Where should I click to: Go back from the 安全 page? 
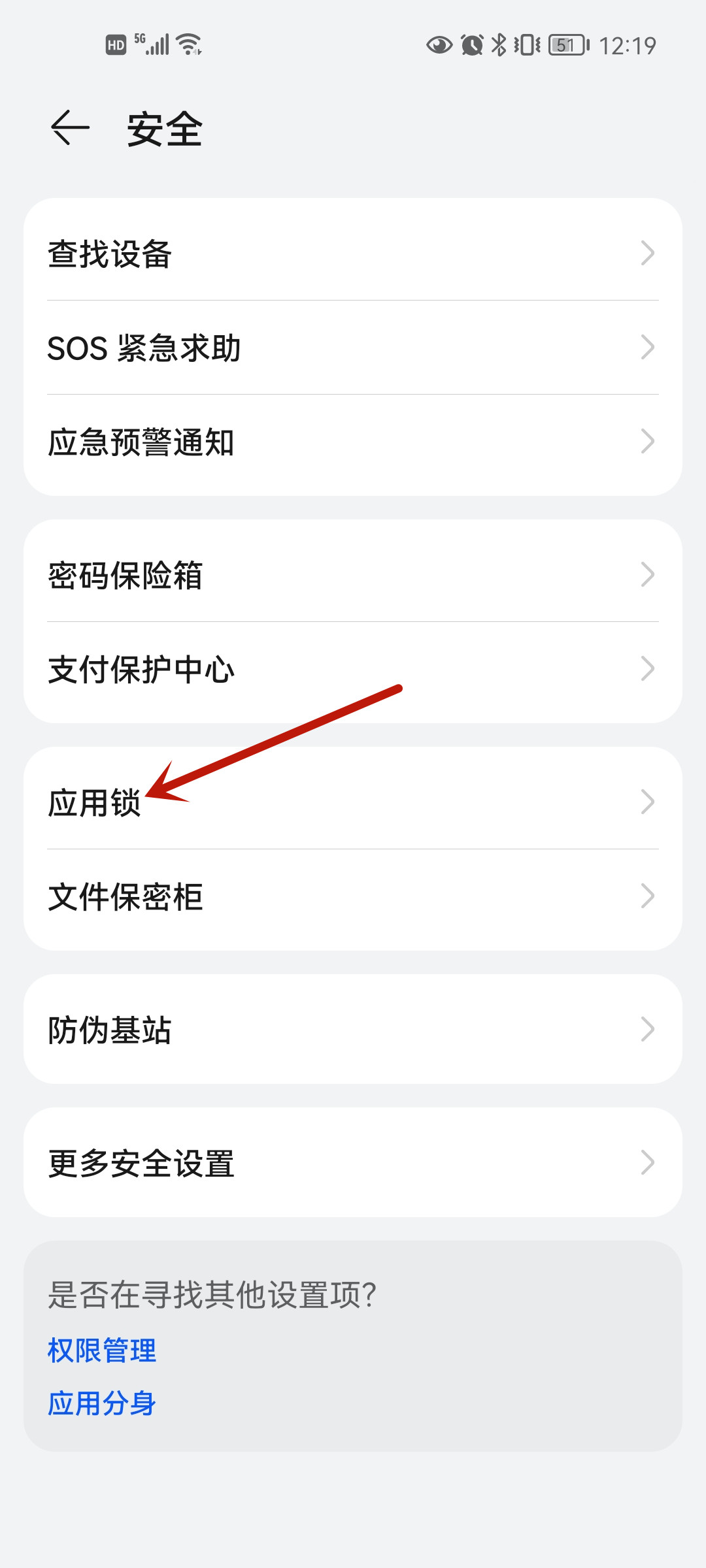tap(70, 127)
